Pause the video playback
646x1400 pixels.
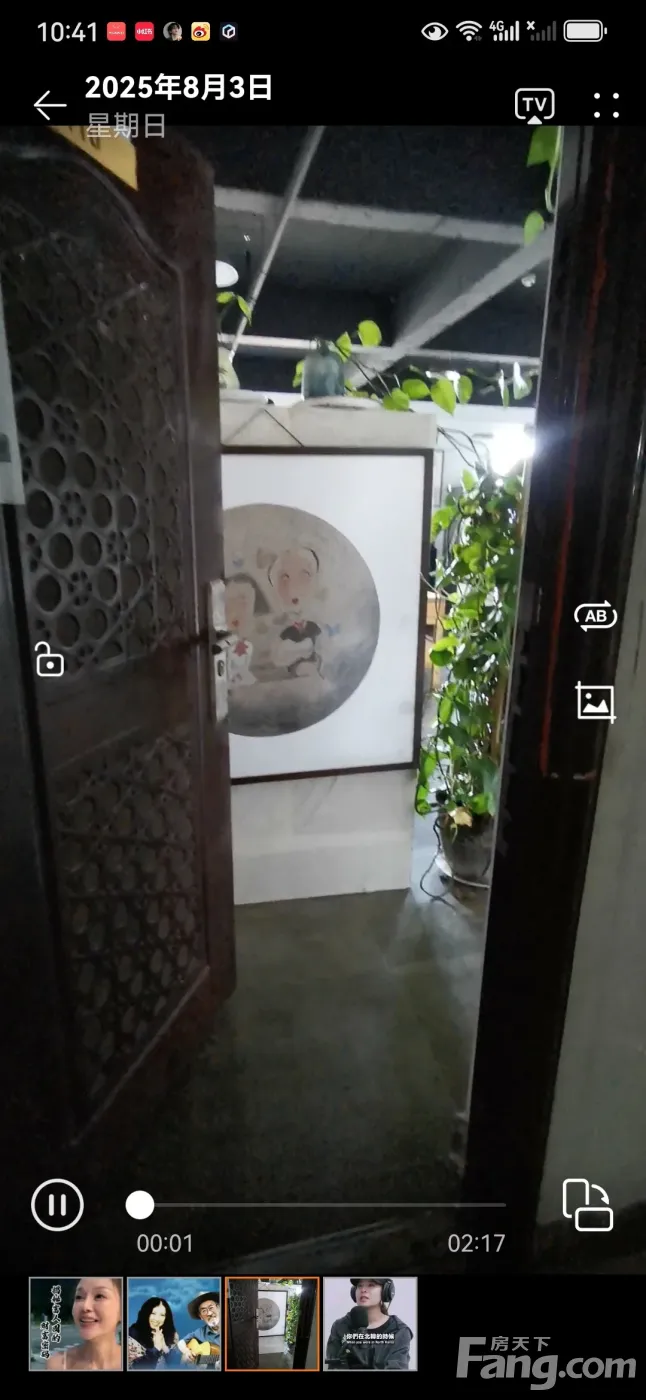[57, 1204]
